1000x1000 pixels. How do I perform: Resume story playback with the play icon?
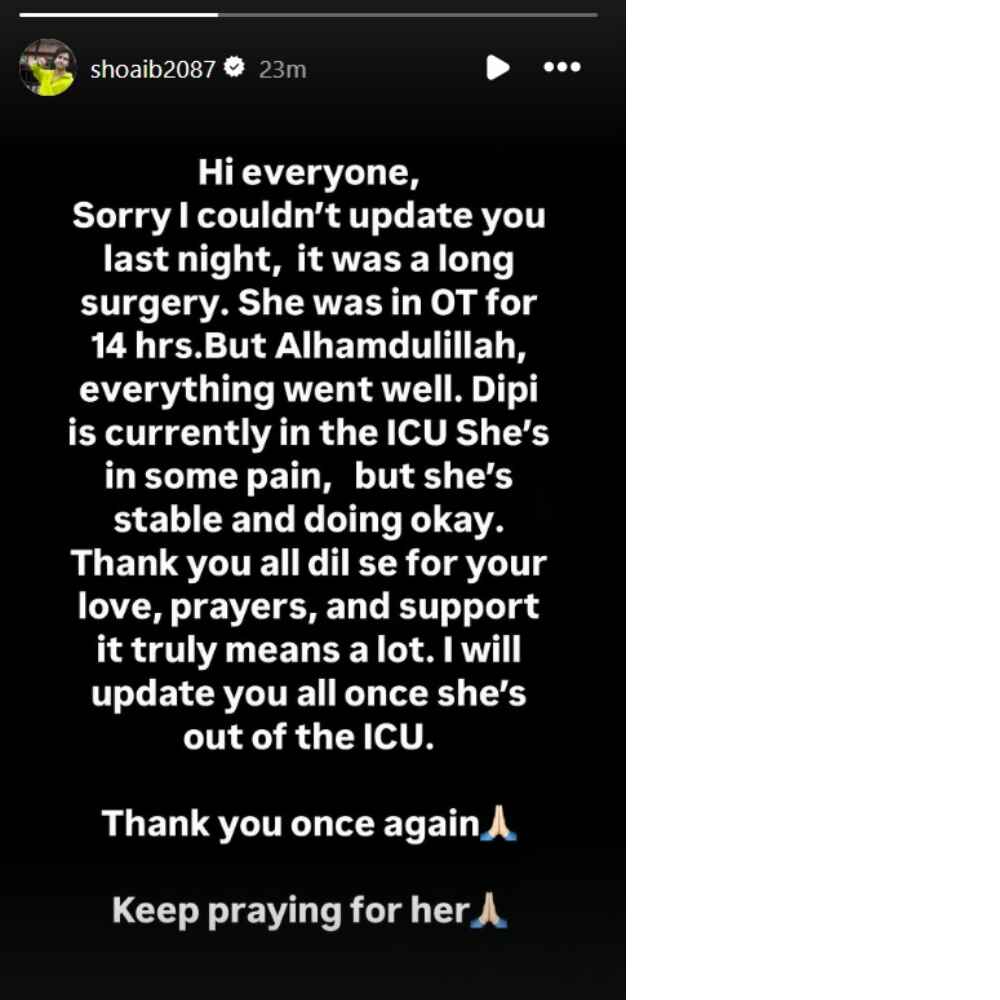click(x=497, y=67)
